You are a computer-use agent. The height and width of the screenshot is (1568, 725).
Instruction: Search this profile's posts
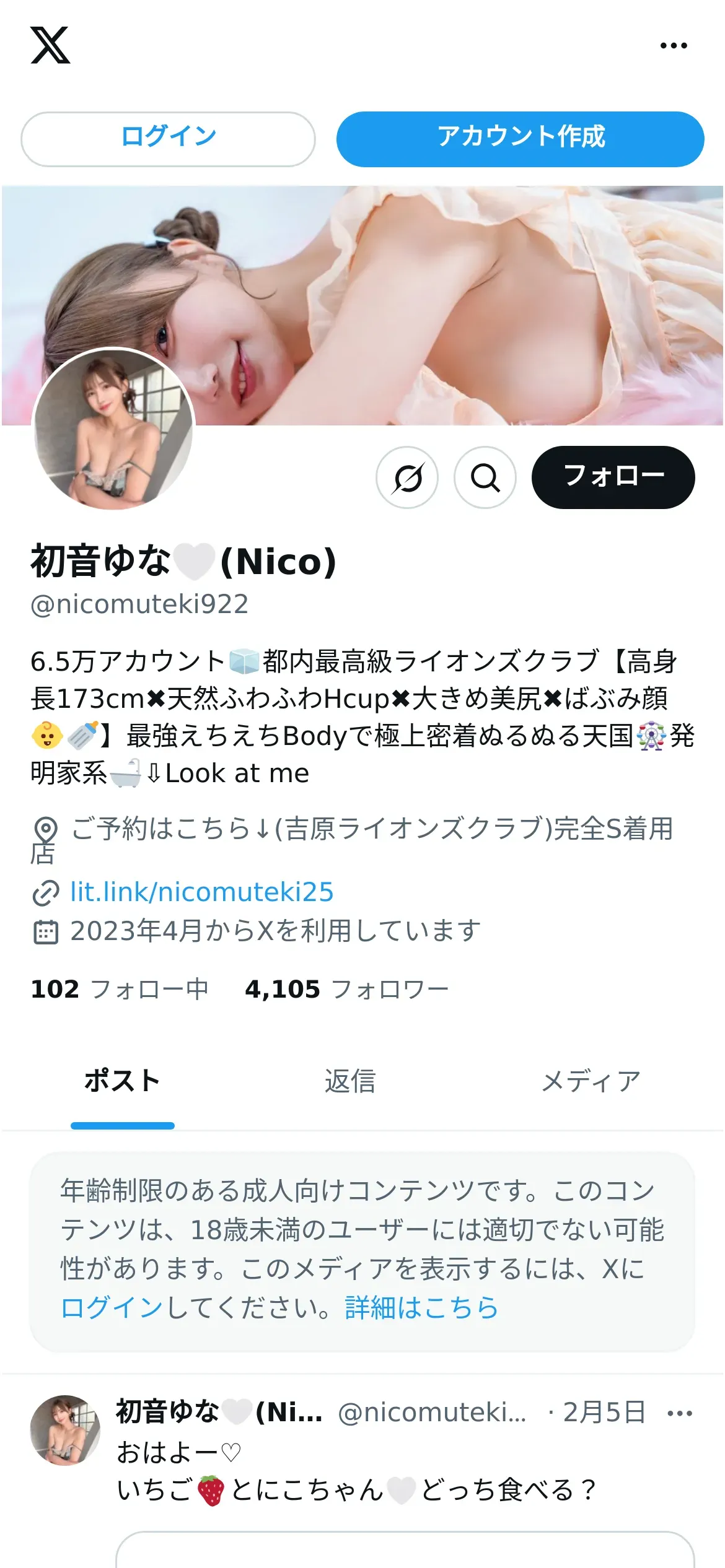pos(485,477)
